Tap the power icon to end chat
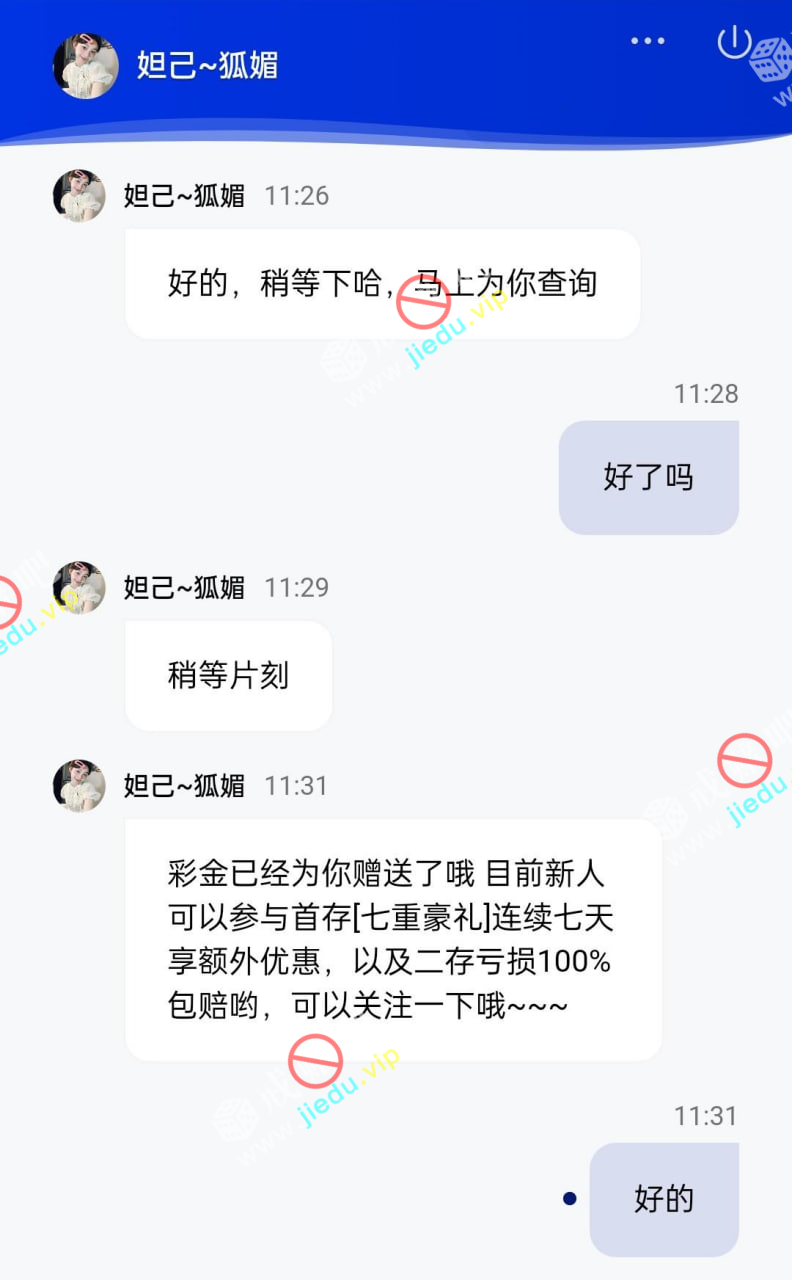 tap(734, 41)
